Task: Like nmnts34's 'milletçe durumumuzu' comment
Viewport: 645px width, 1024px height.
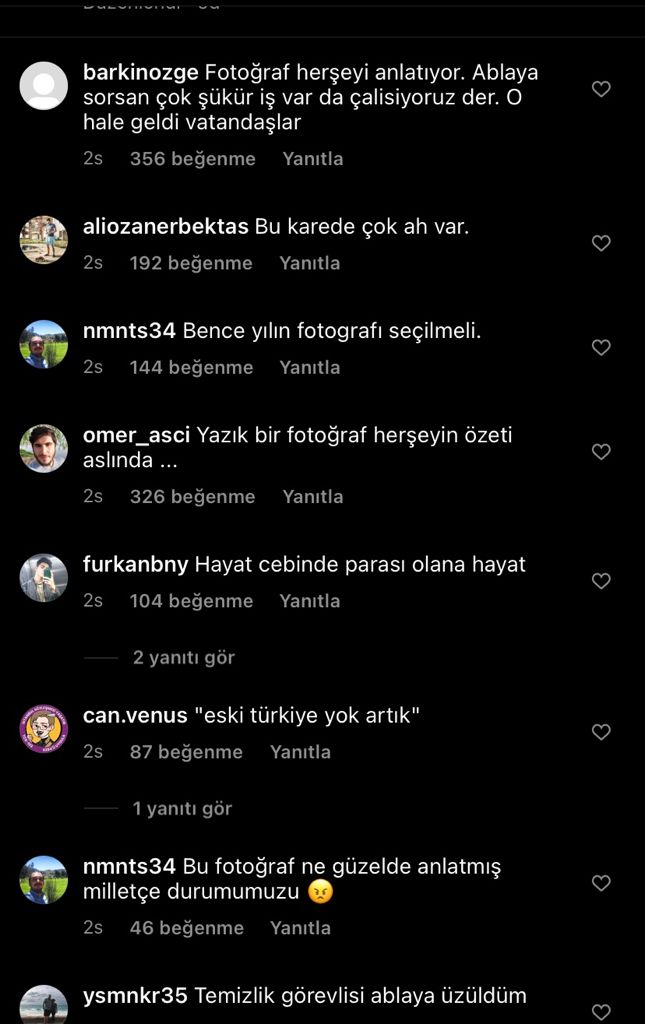Action: pyautogui.click(x=601, y=883)
